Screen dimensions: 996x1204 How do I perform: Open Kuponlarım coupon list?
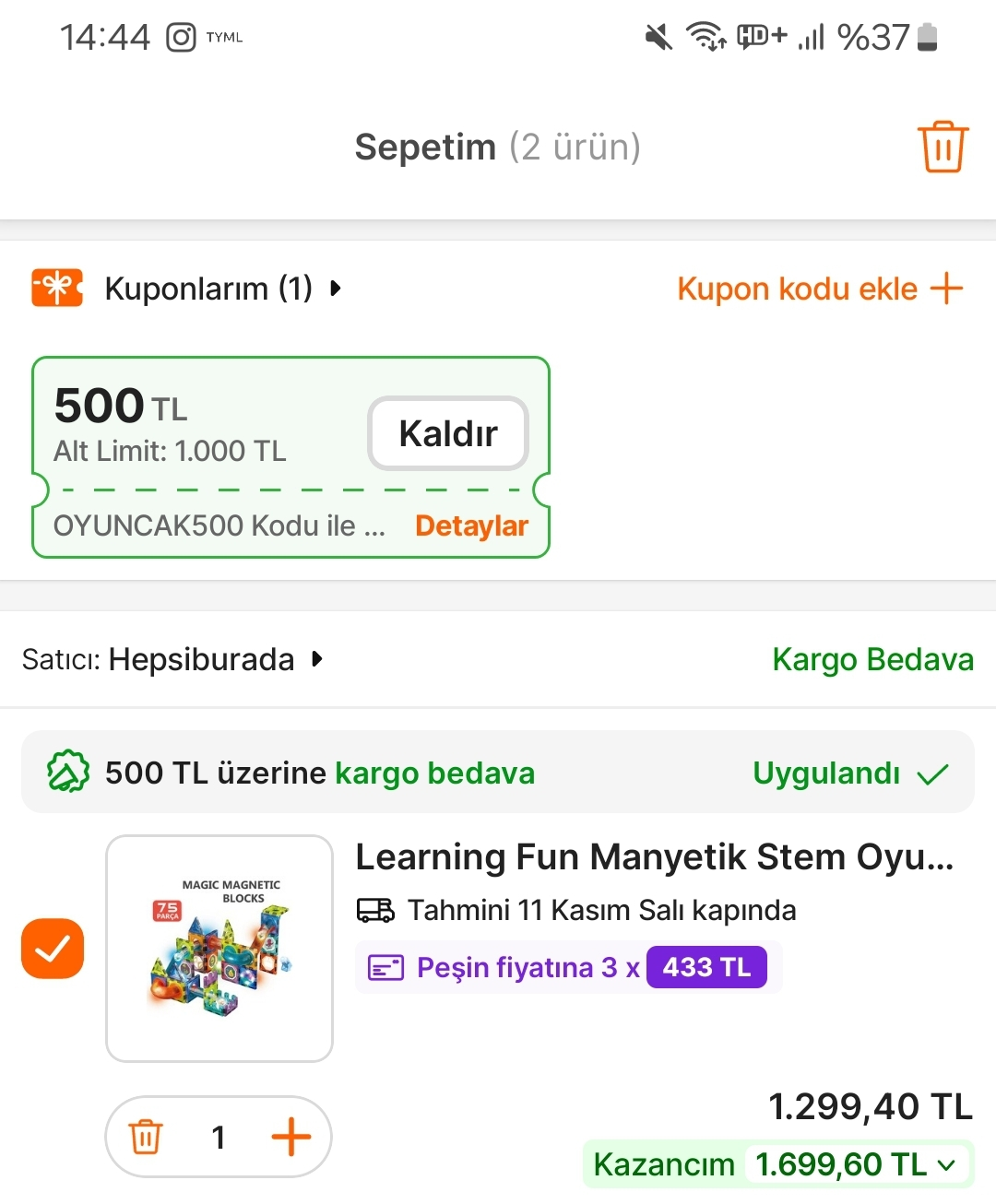point(208,289)
